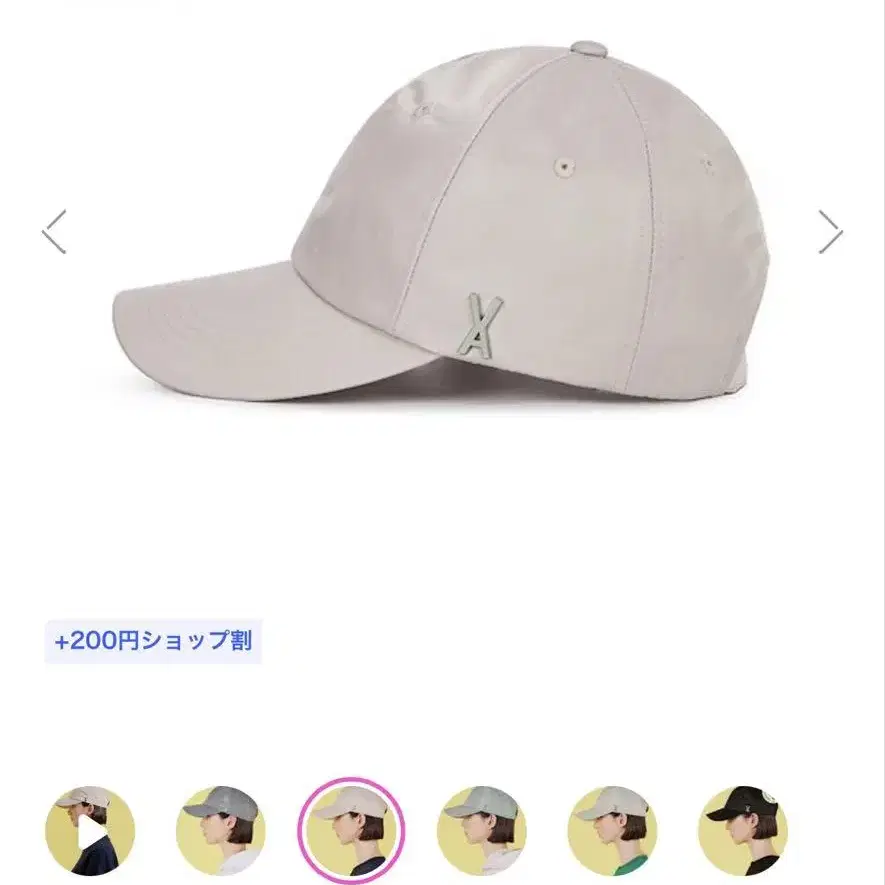Select the light gray cap color

point(612,830)
